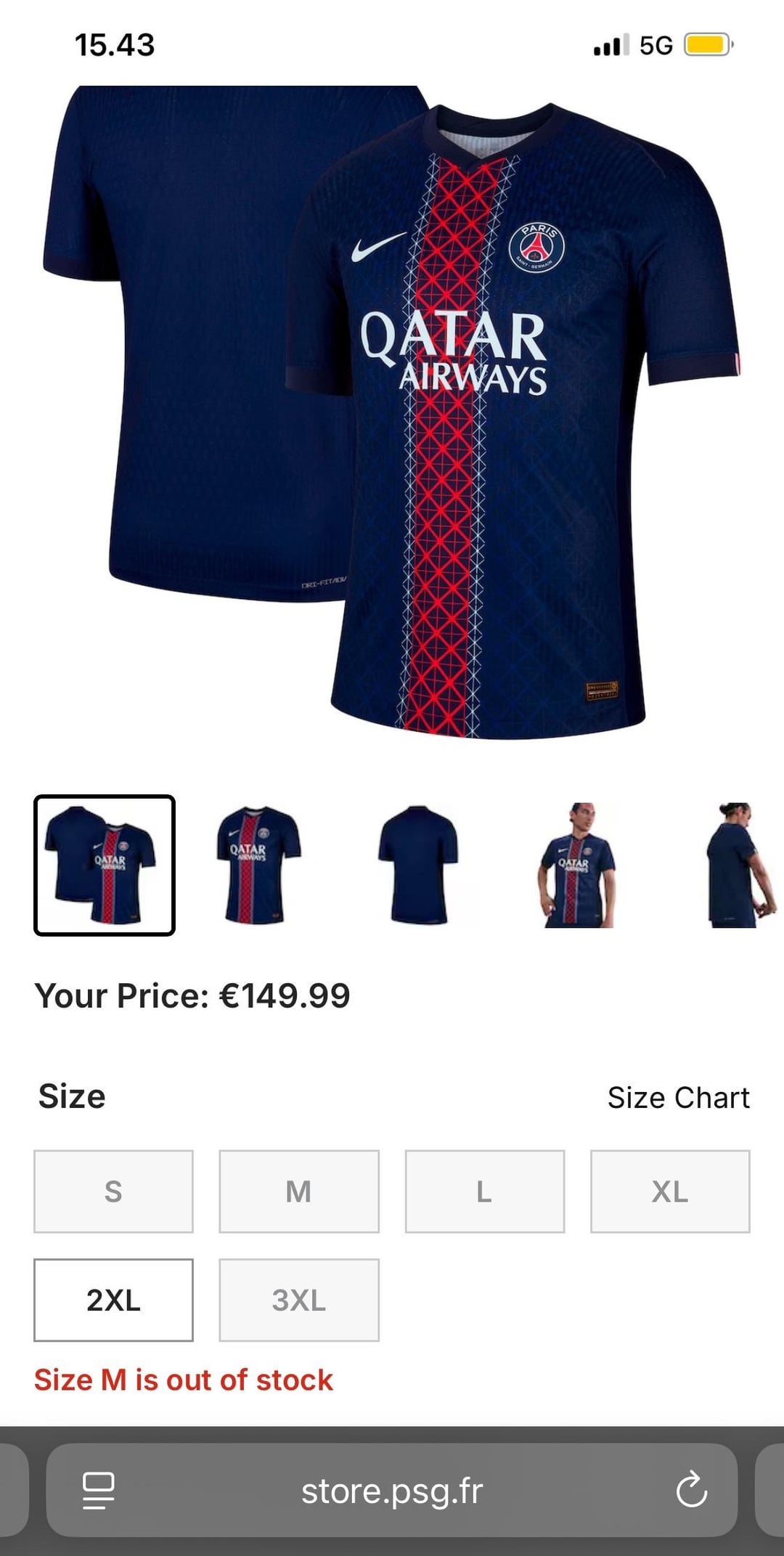This screenshot has height=1556, width=784.
Task: Open the main jersey product image
Action: pyautogui.click(x=392, y=414)
